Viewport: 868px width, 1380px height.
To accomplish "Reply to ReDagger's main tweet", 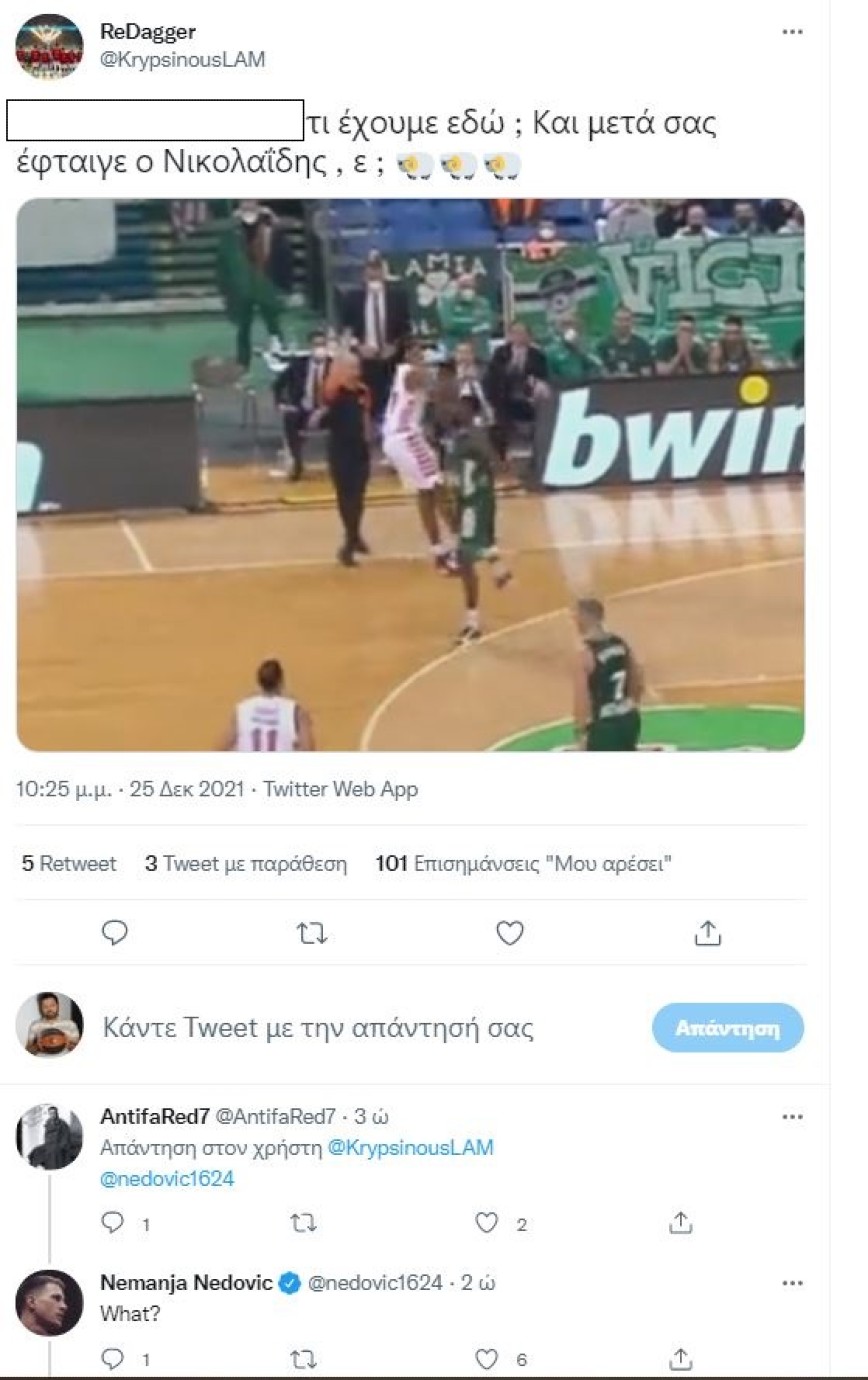I will (115, 933).
